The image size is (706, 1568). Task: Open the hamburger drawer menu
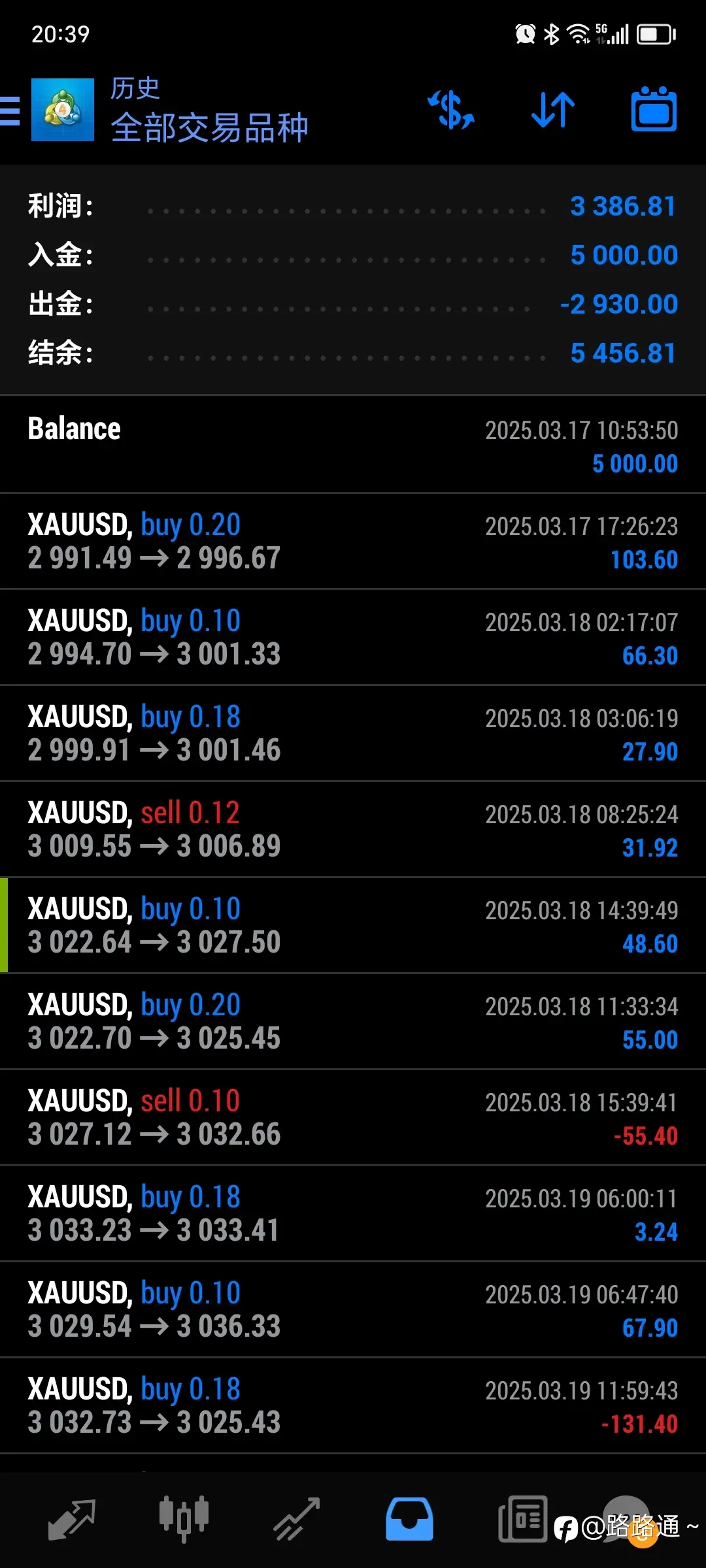pos(10,110)
